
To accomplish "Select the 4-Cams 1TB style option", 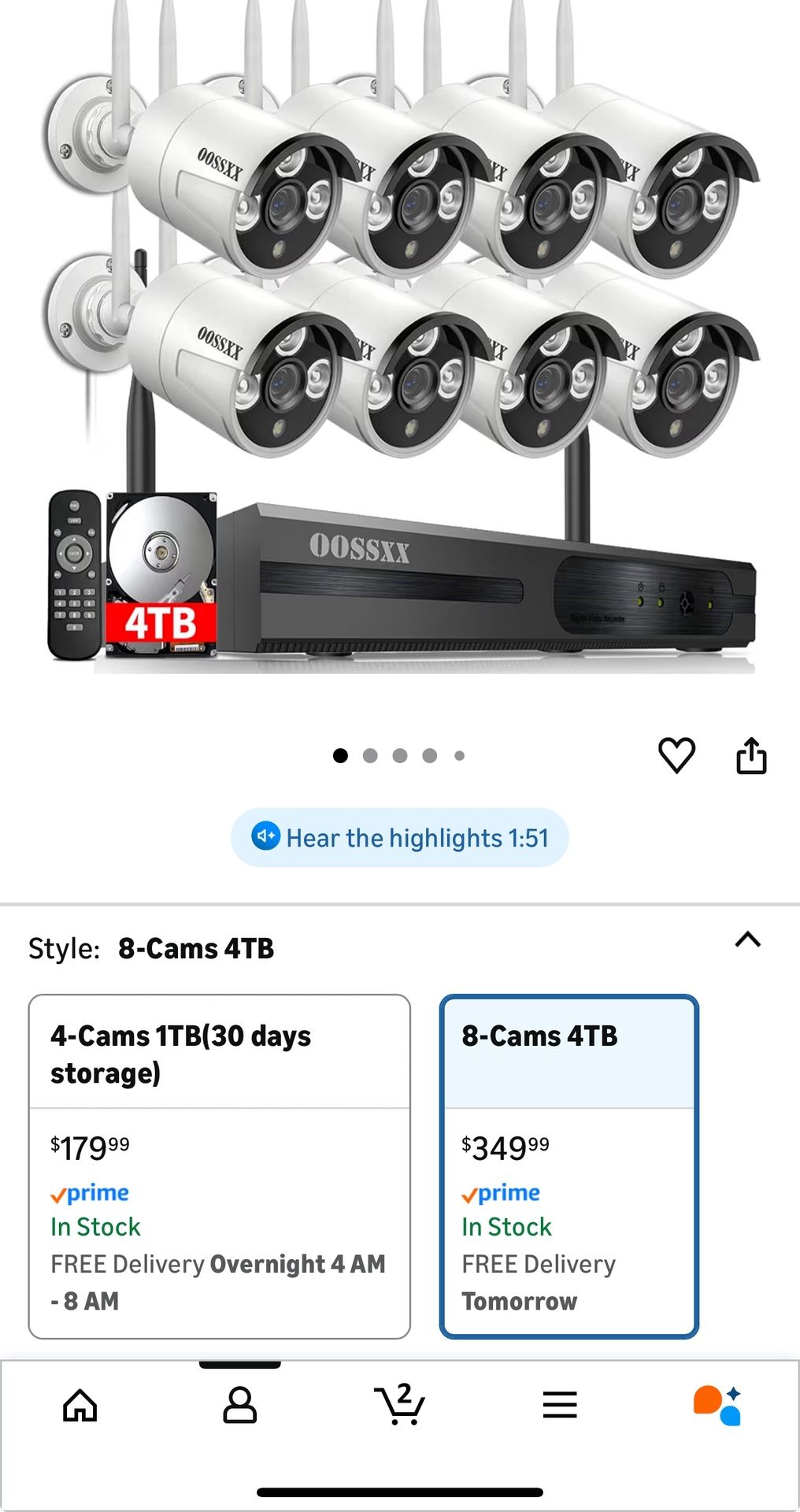I will 220,1165.
